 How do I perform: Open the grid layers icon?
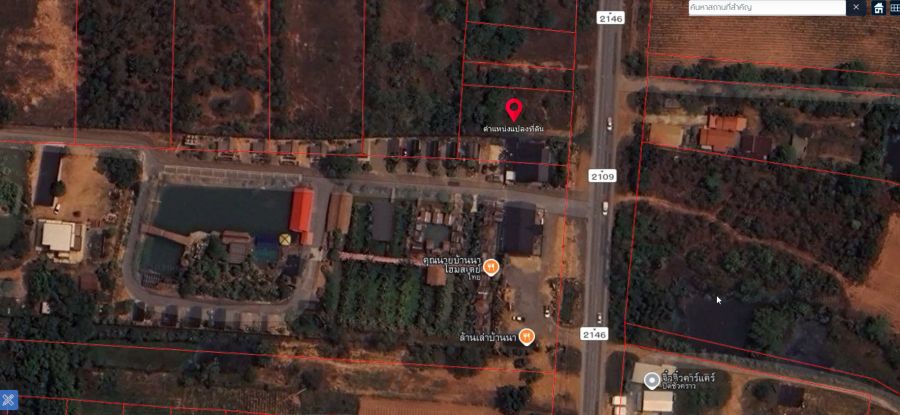[x=894, y=7]
